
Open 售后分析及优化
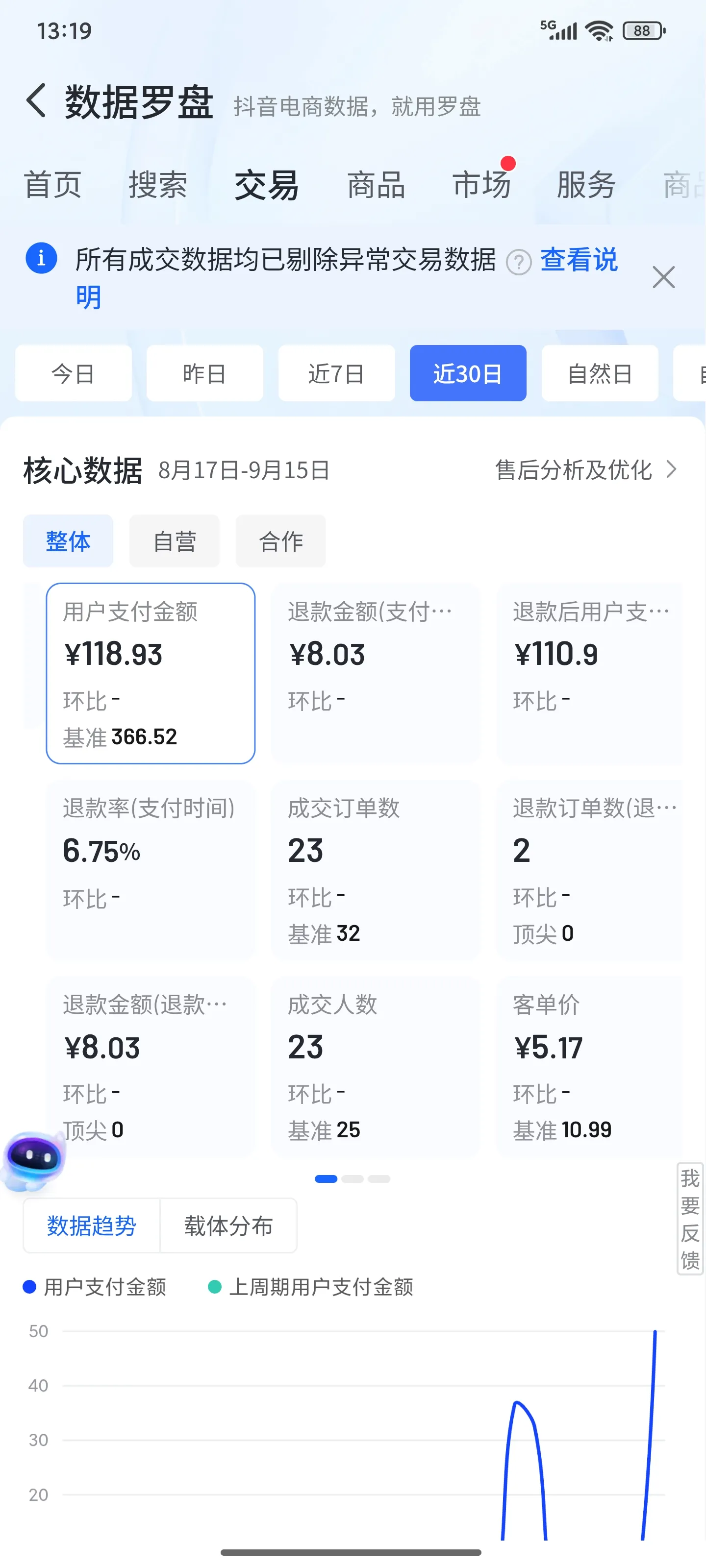pyautogui.click(x=585, y=470)
